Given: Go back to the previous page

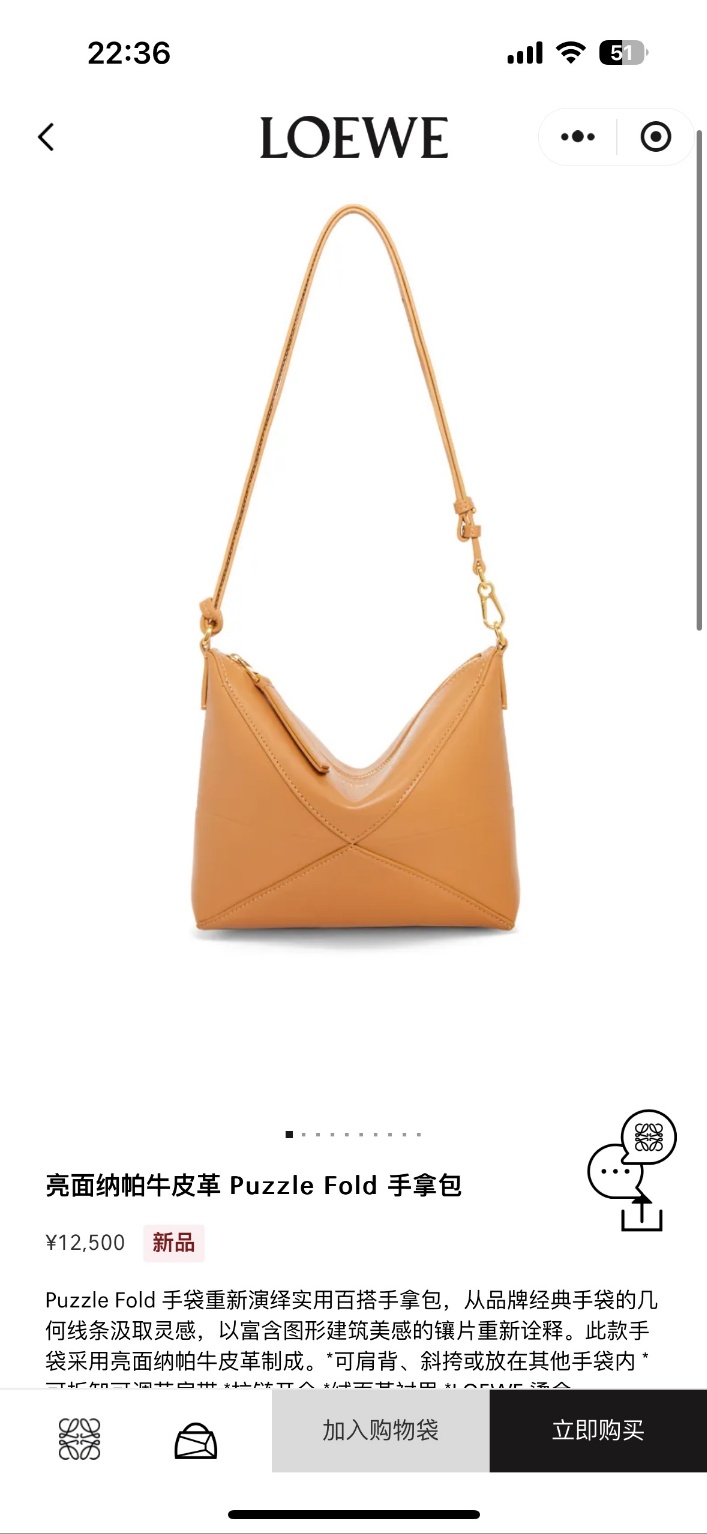Looking at the screenshot, I should (x=46, y=137).
